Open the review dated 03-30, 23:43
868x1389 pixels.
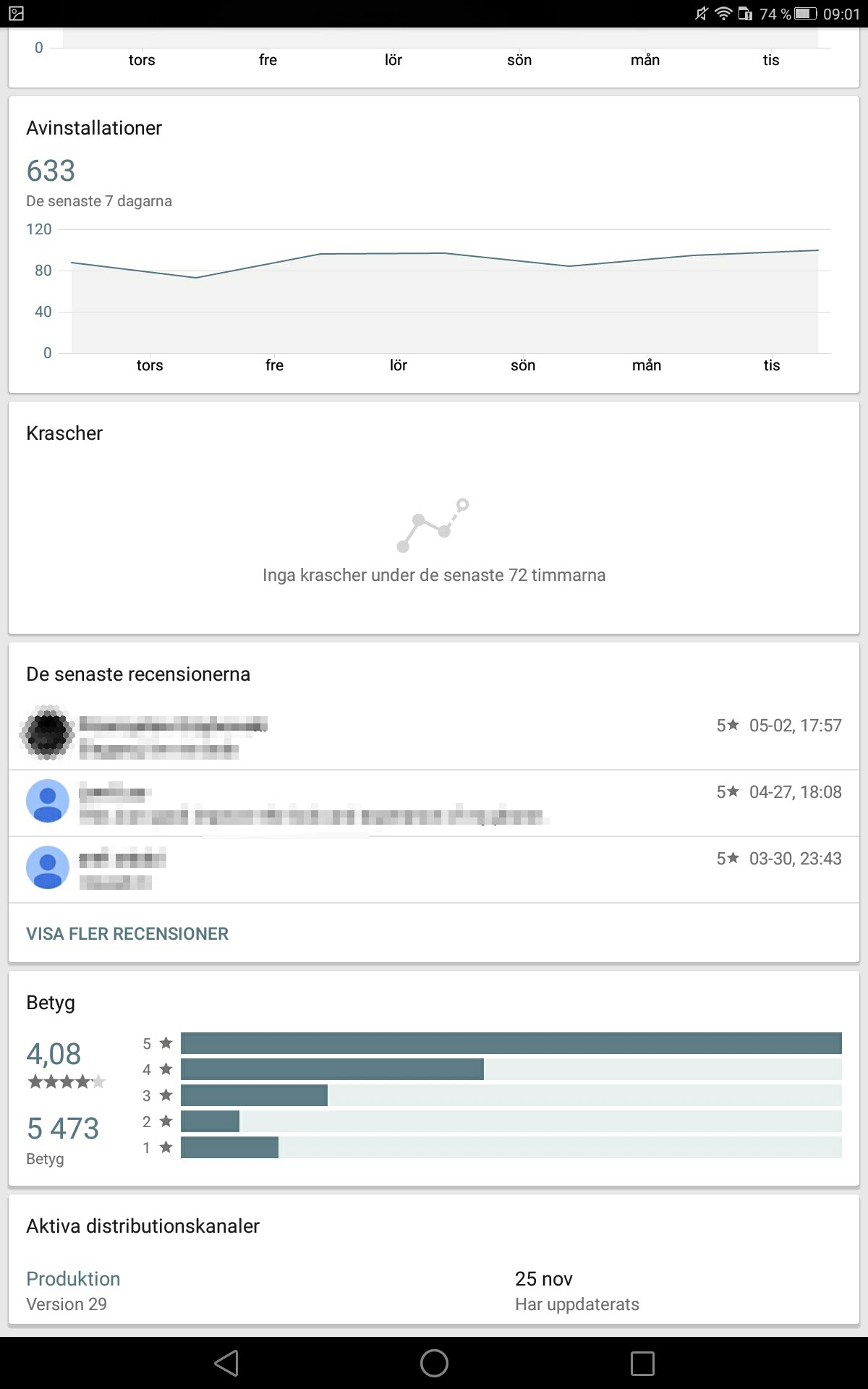434,870
